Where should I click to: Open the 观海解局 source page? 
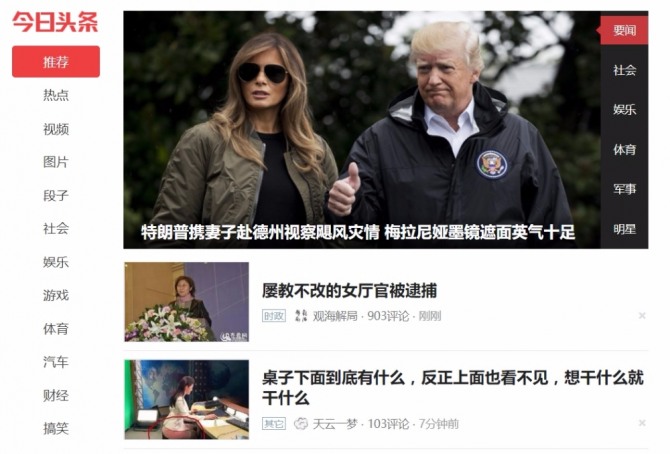[x=334, y=316]
